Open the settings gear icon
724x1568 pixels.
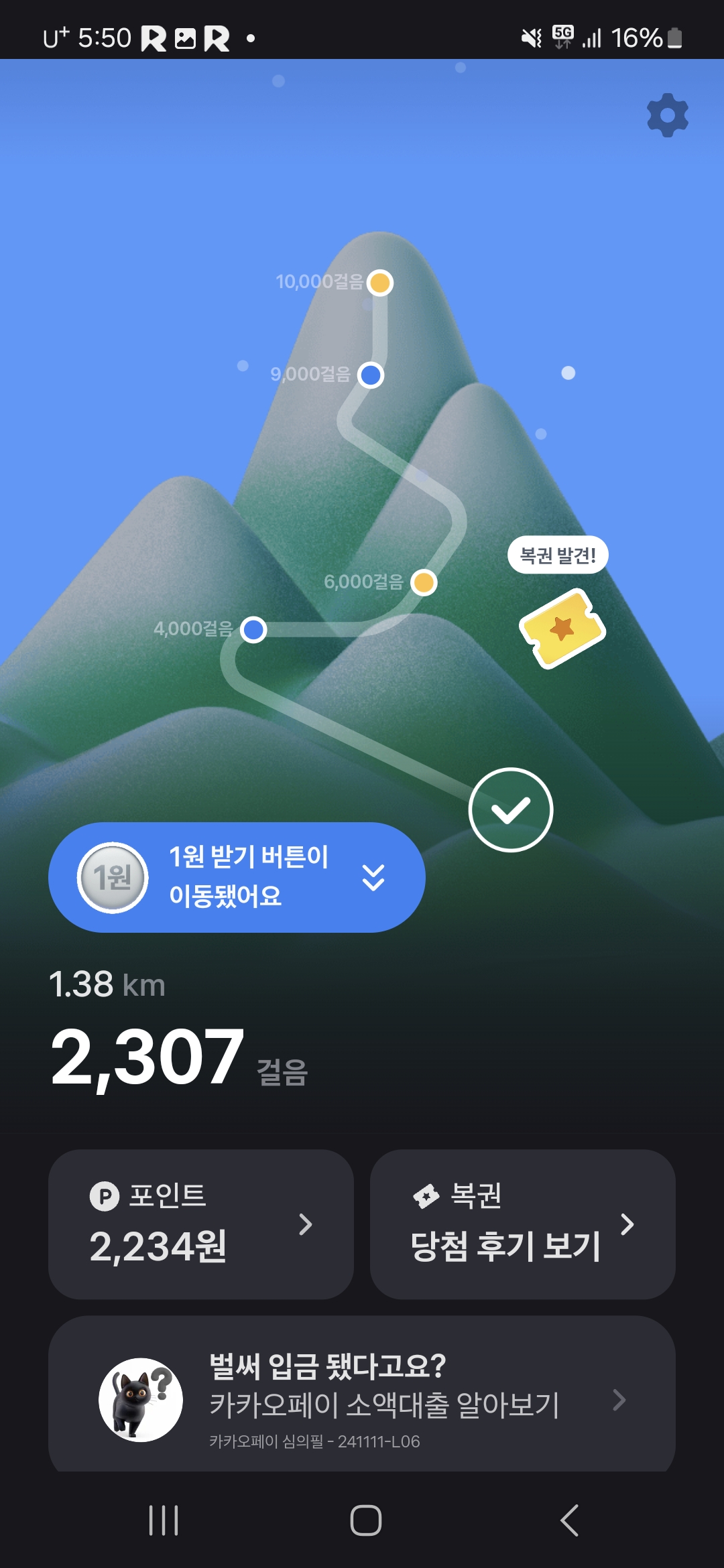(x=667, y=115)
